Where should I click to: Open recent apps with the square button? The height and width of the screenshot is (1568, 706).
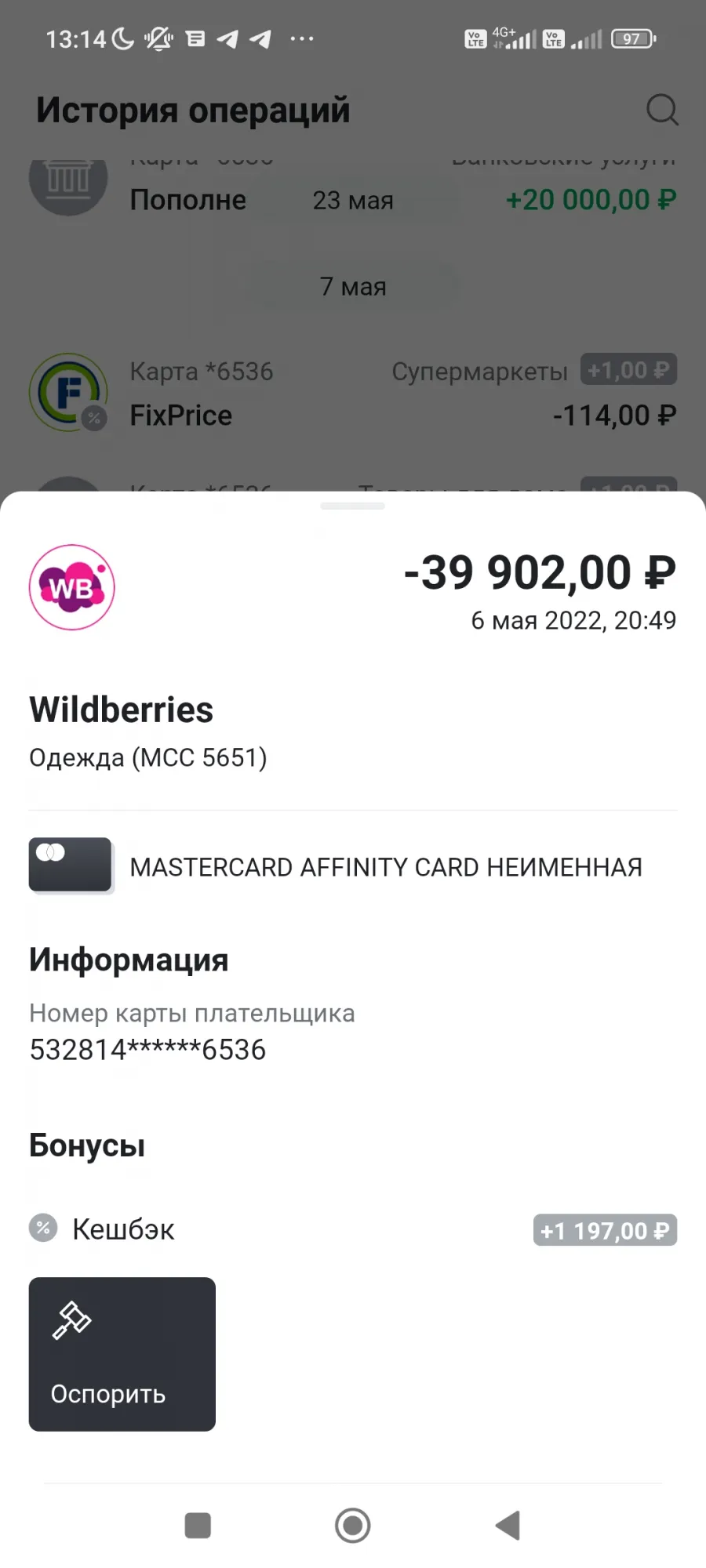tap(198, 1526)
